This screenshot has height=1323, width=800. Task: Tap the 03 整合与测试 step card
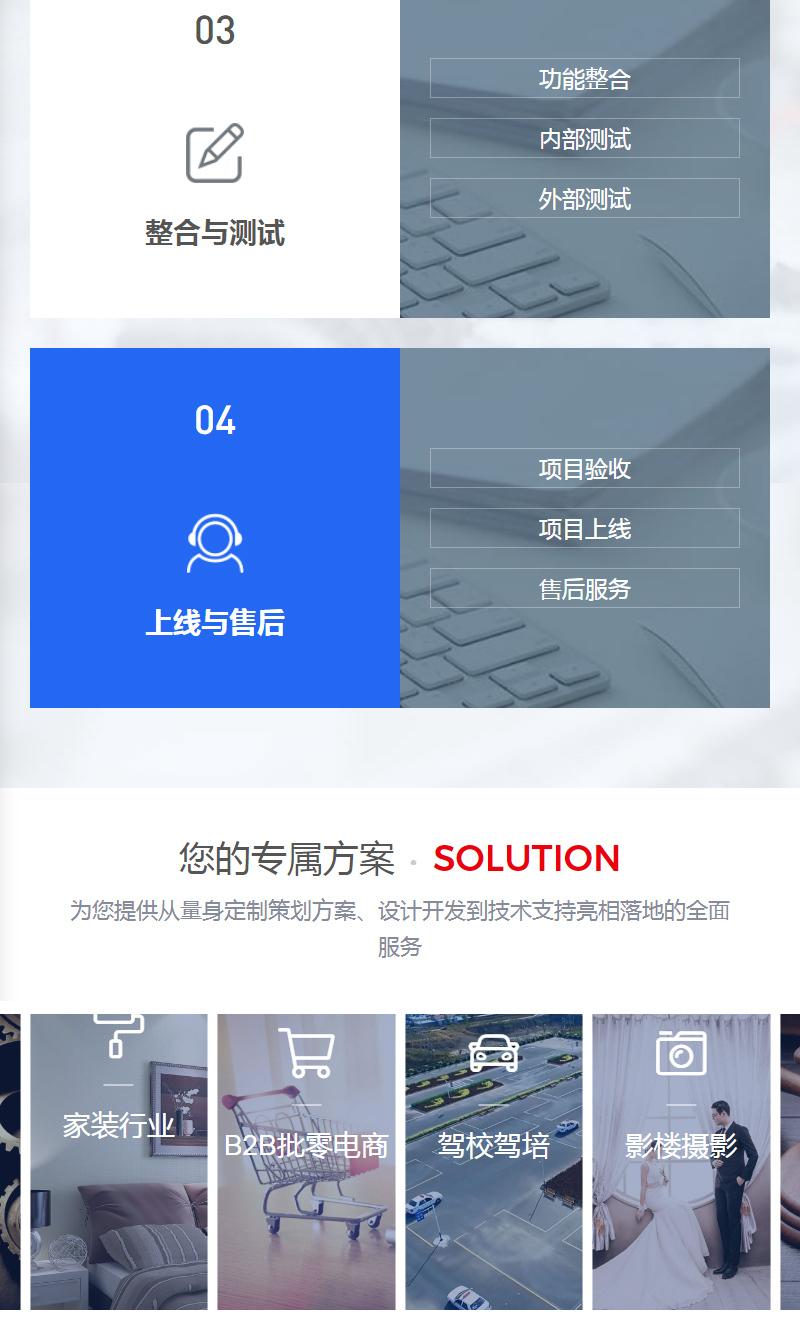point(215,160)
